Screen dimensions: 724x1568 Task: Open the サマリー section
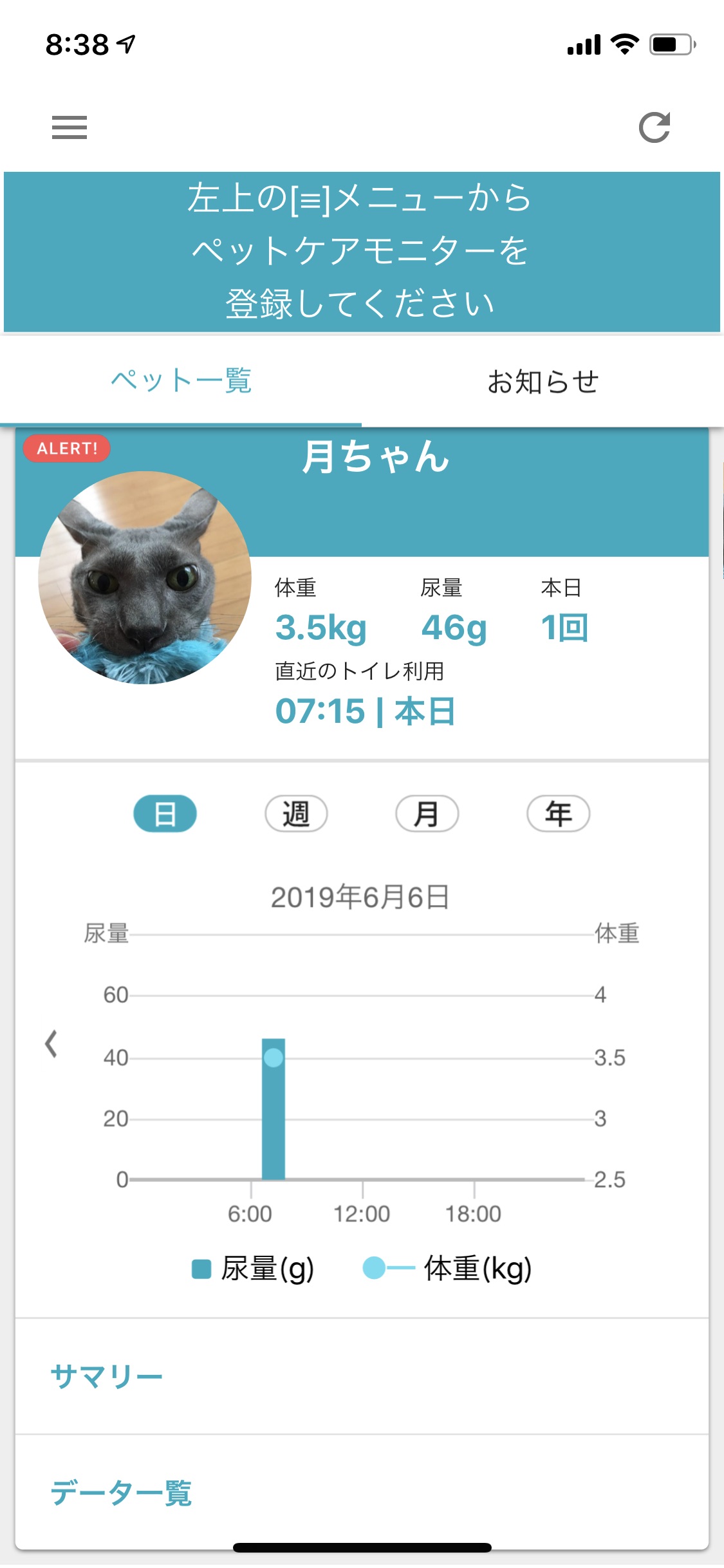tap(106, 1377)
